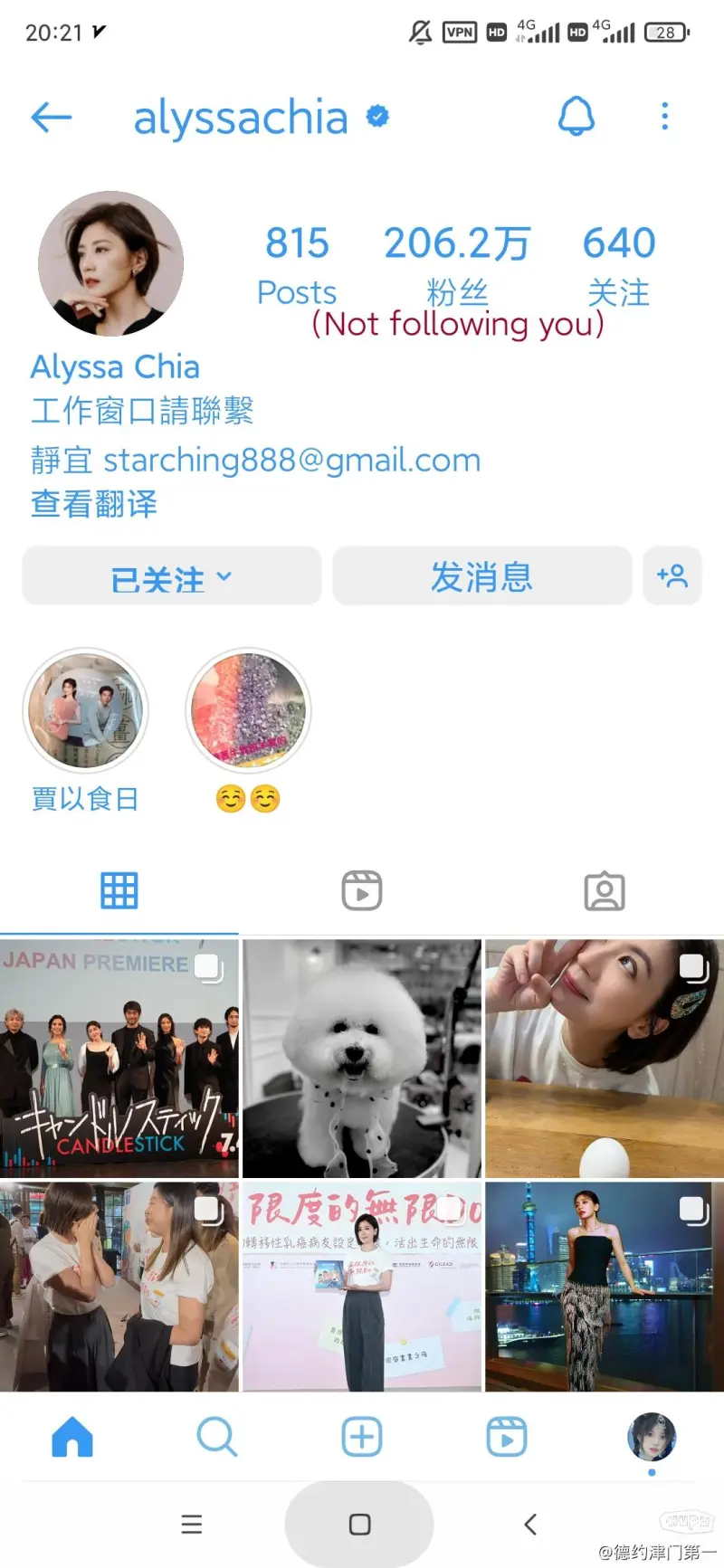724x1568 pixels.
Task: Open the Japan Premiere Candlestick post
Action: 119,1058
